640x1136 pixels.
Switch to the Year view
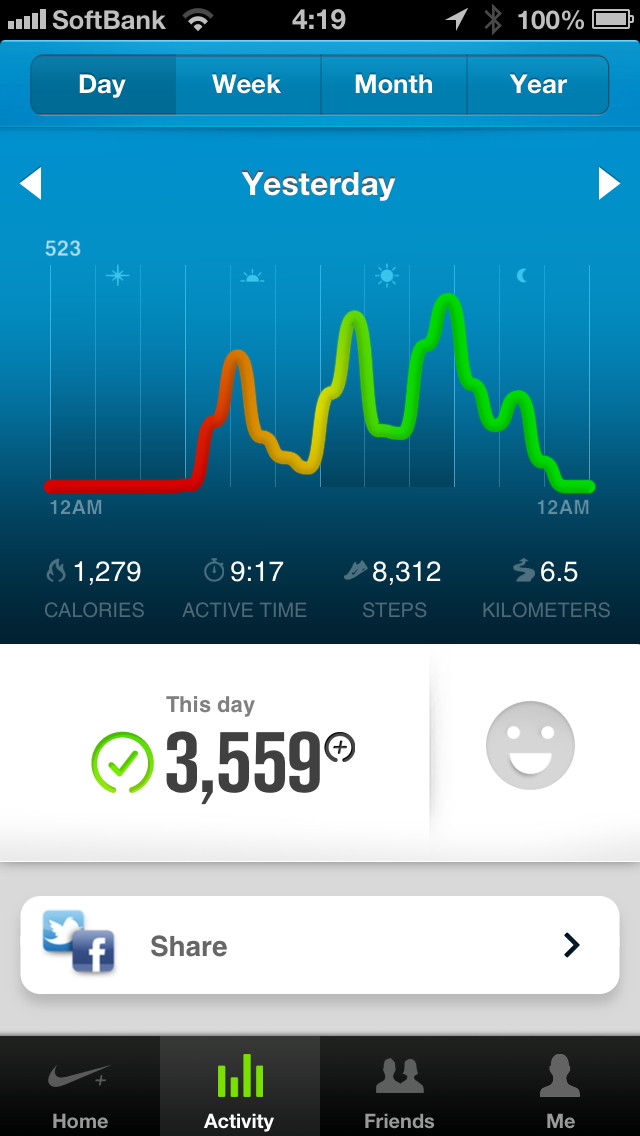538,85
